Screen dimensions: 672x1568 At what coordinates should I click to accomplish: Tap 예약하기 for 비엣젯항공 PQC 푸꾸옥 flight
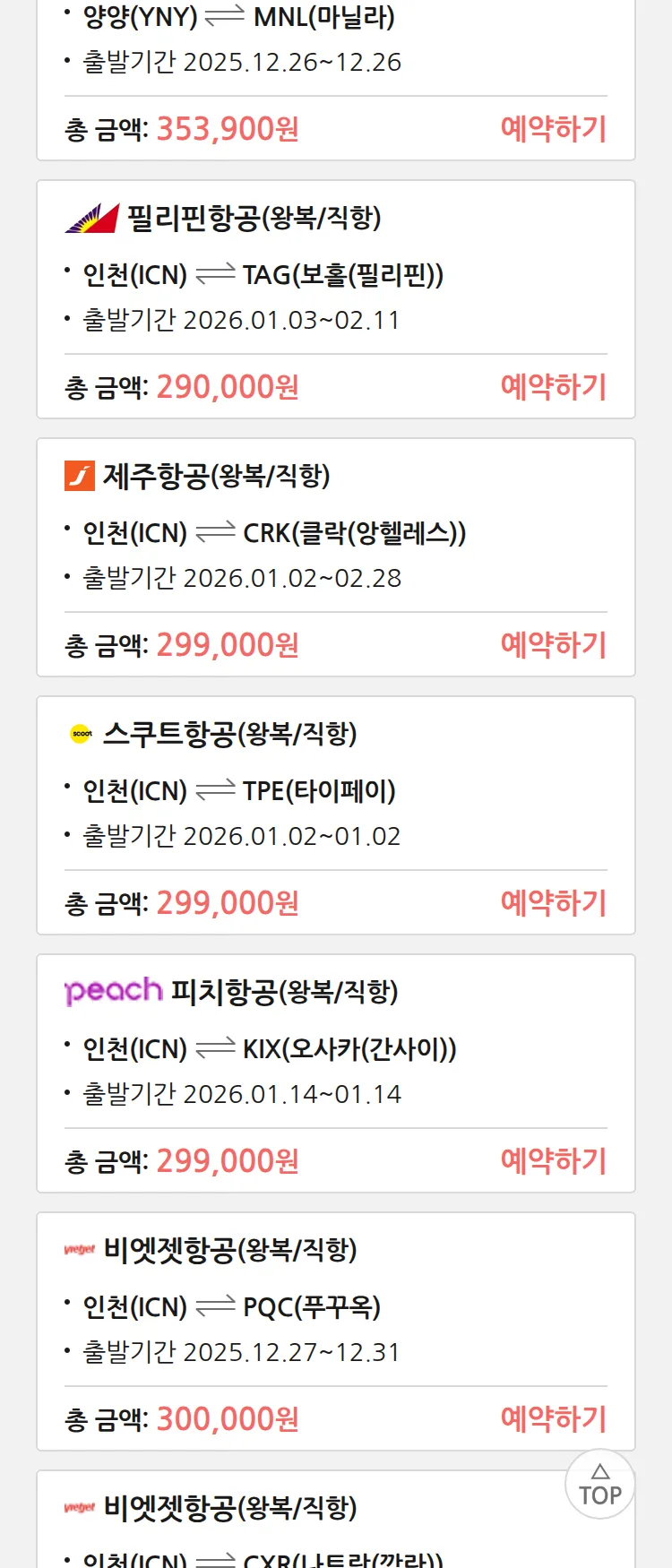click(x=553, y=1419)
